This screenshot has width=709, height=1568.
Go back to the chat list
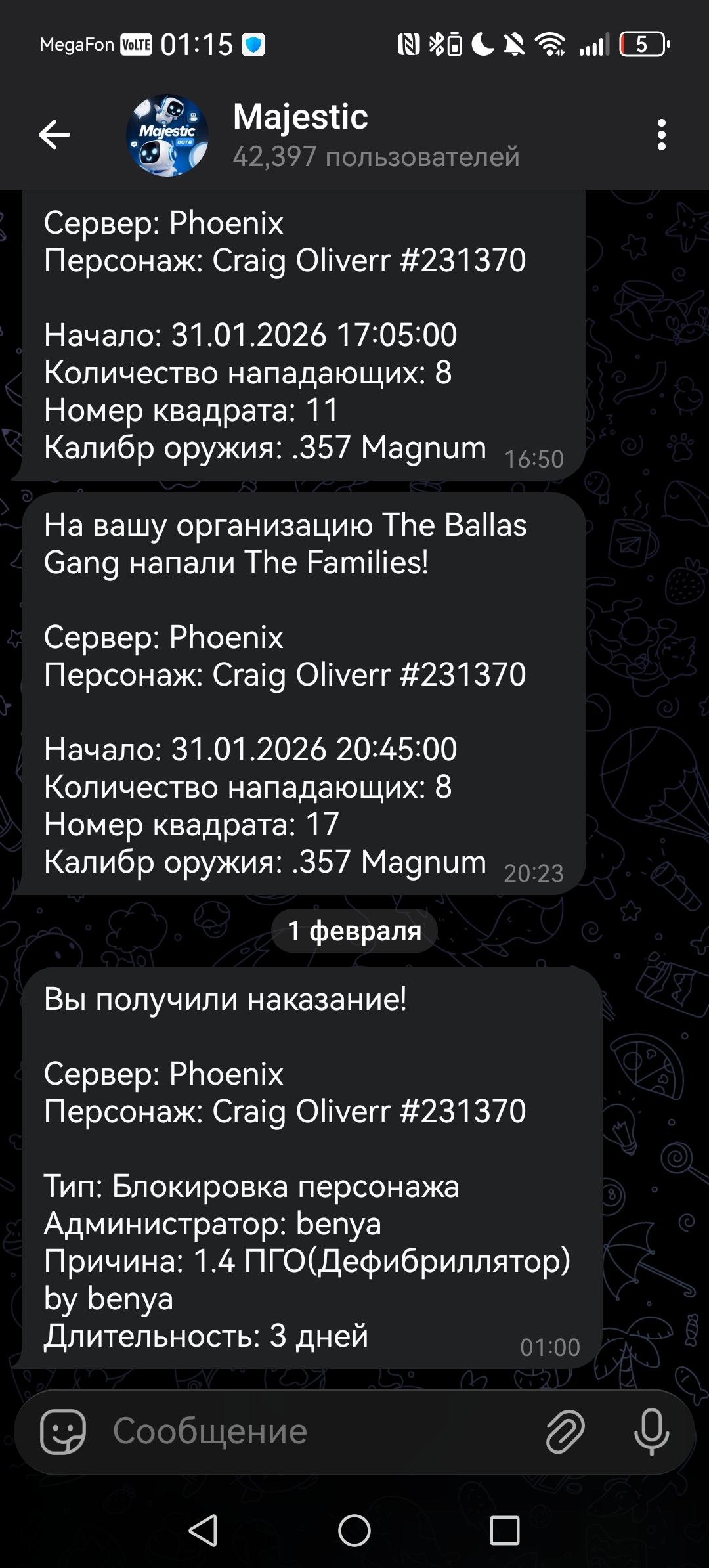54,135
